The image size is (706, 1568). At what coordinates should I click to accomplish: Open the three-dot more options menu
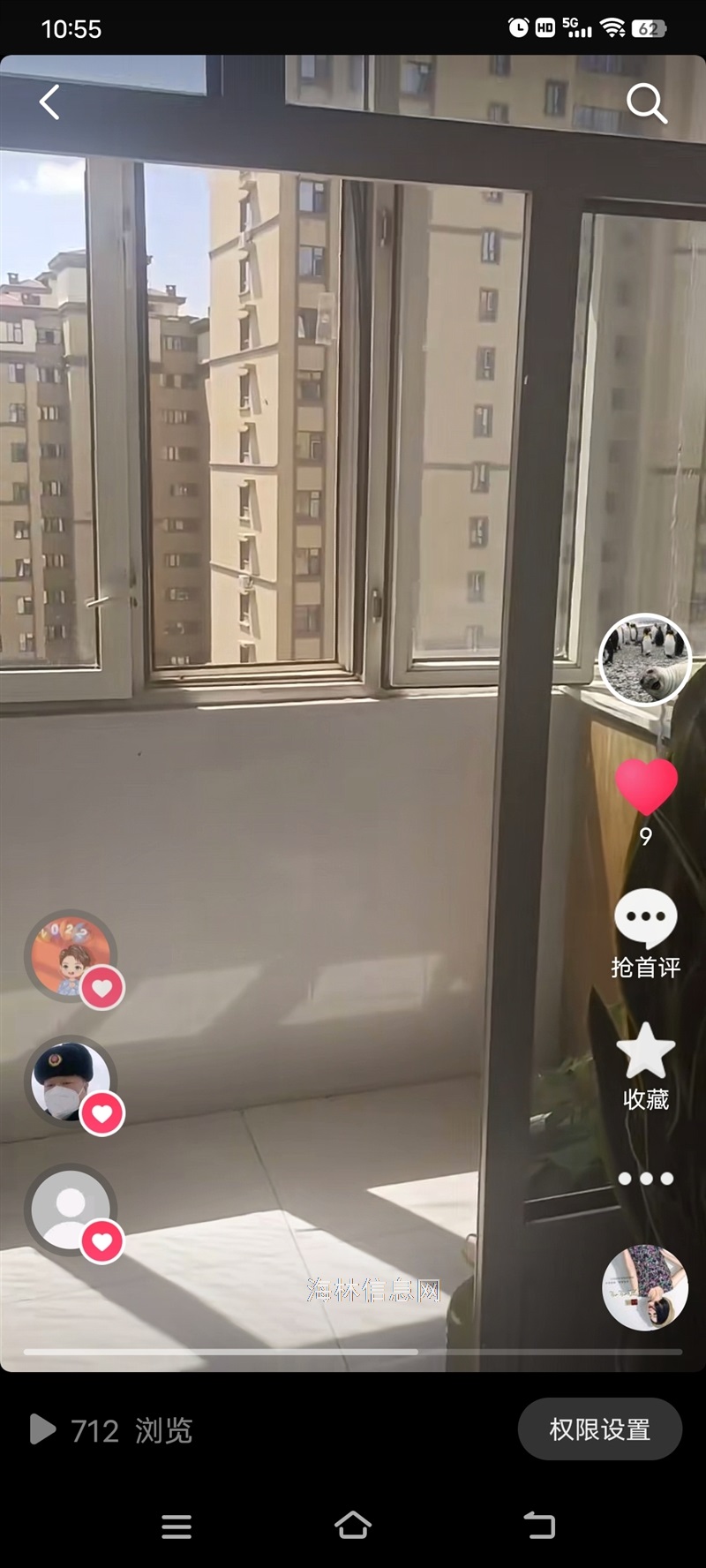646,1179
